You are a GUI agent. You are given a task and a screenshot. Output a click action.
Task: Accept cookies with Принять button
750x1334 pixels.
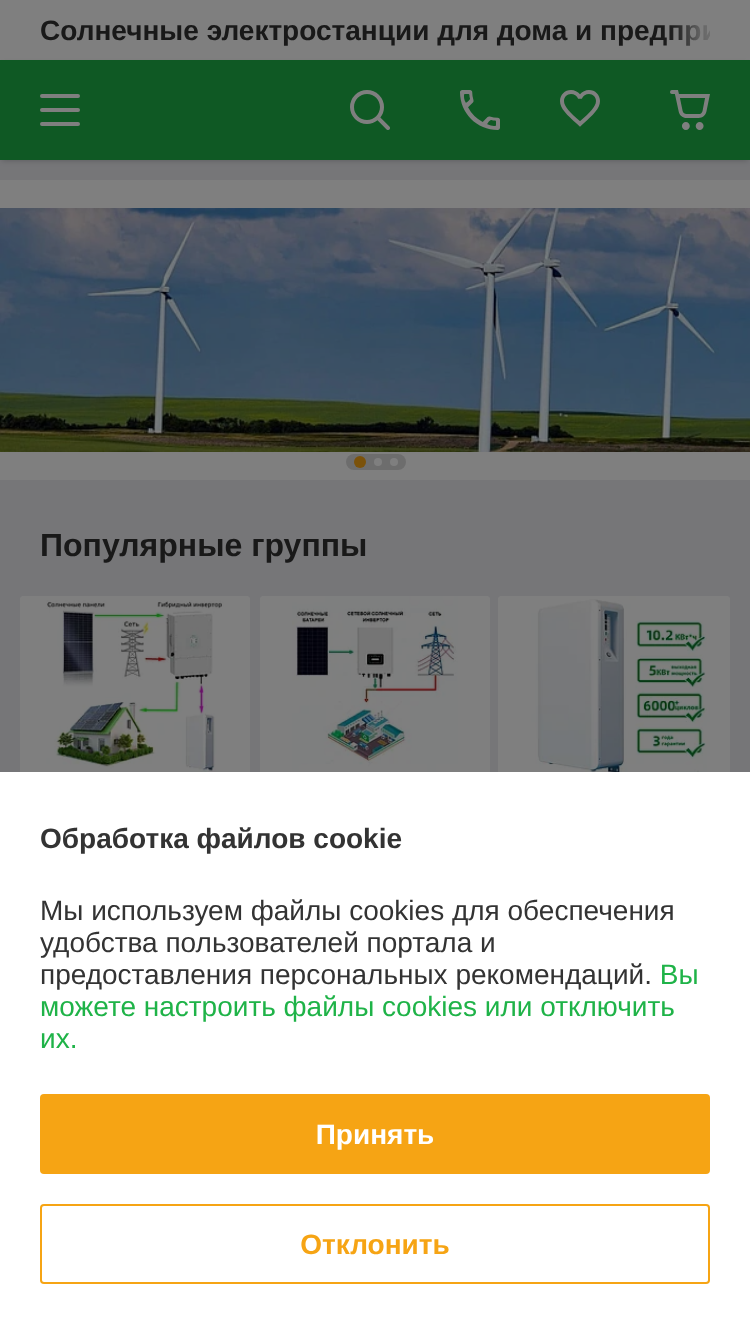375,1134
